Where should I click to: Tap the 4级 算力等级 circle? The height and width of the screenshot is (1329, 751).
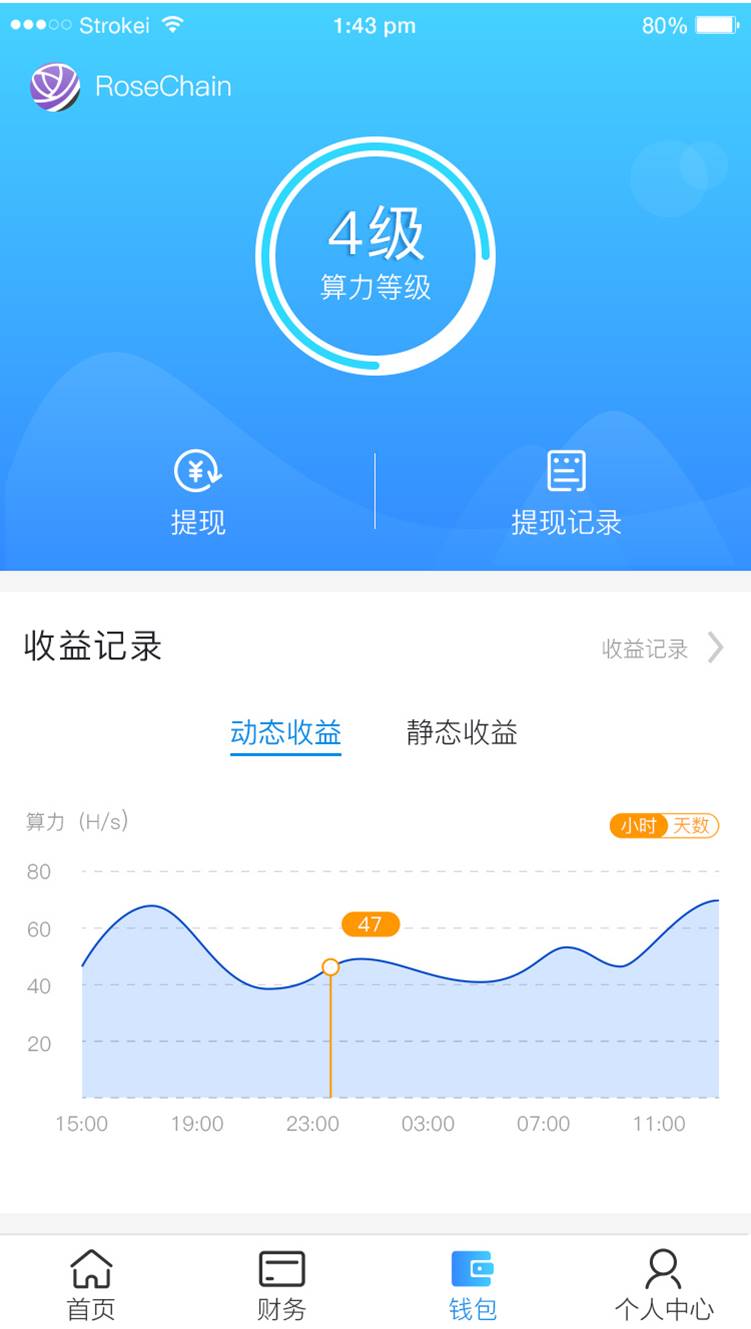[x=375, y=256]
